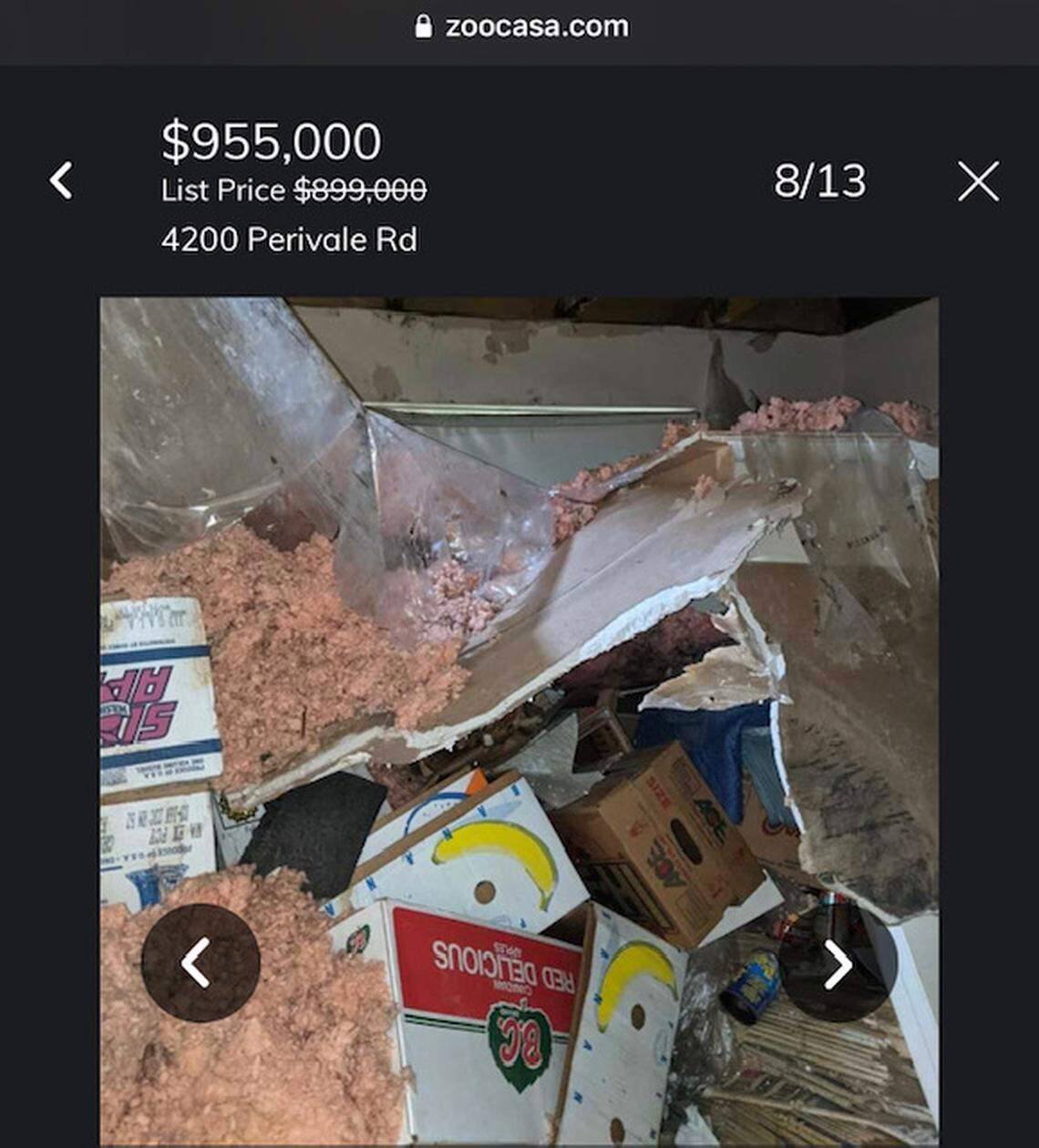Tap the zoocasa.com address bar
Screen dimensions: 1039x1148
coord(521,26)
